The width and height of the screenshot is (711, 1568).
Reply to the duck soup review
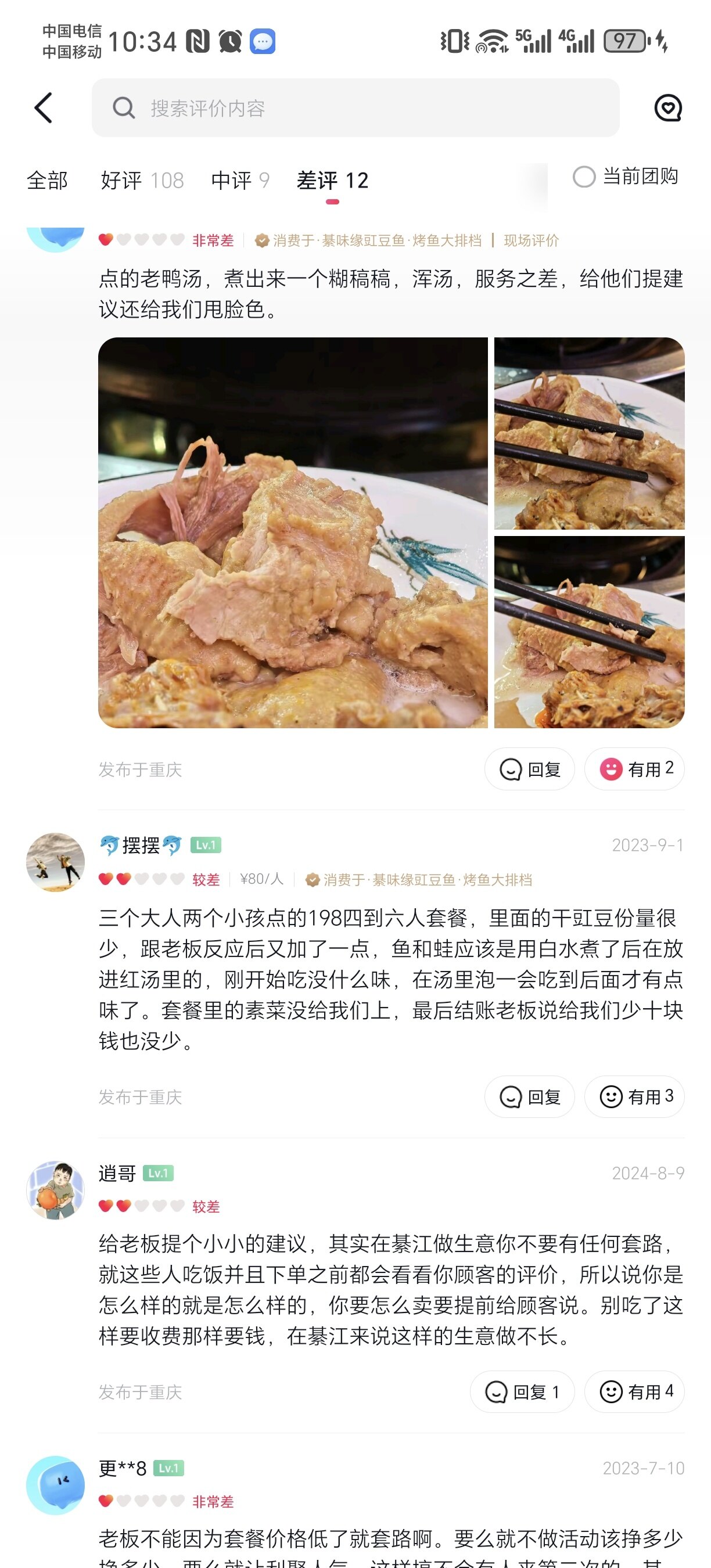point(529,769)
